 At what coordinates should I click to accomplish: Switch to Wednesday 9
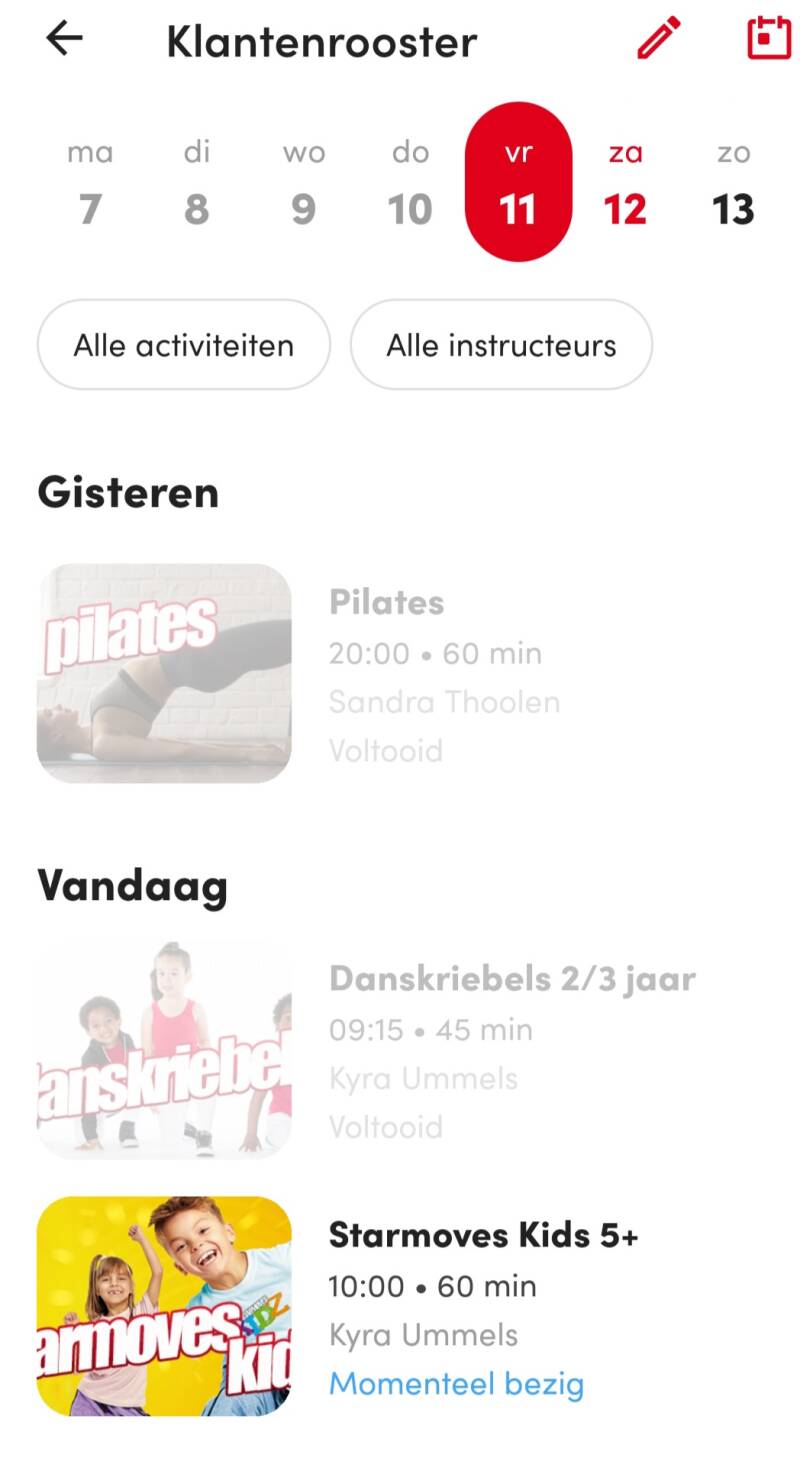pyautogui.click(x=304, y=184)
